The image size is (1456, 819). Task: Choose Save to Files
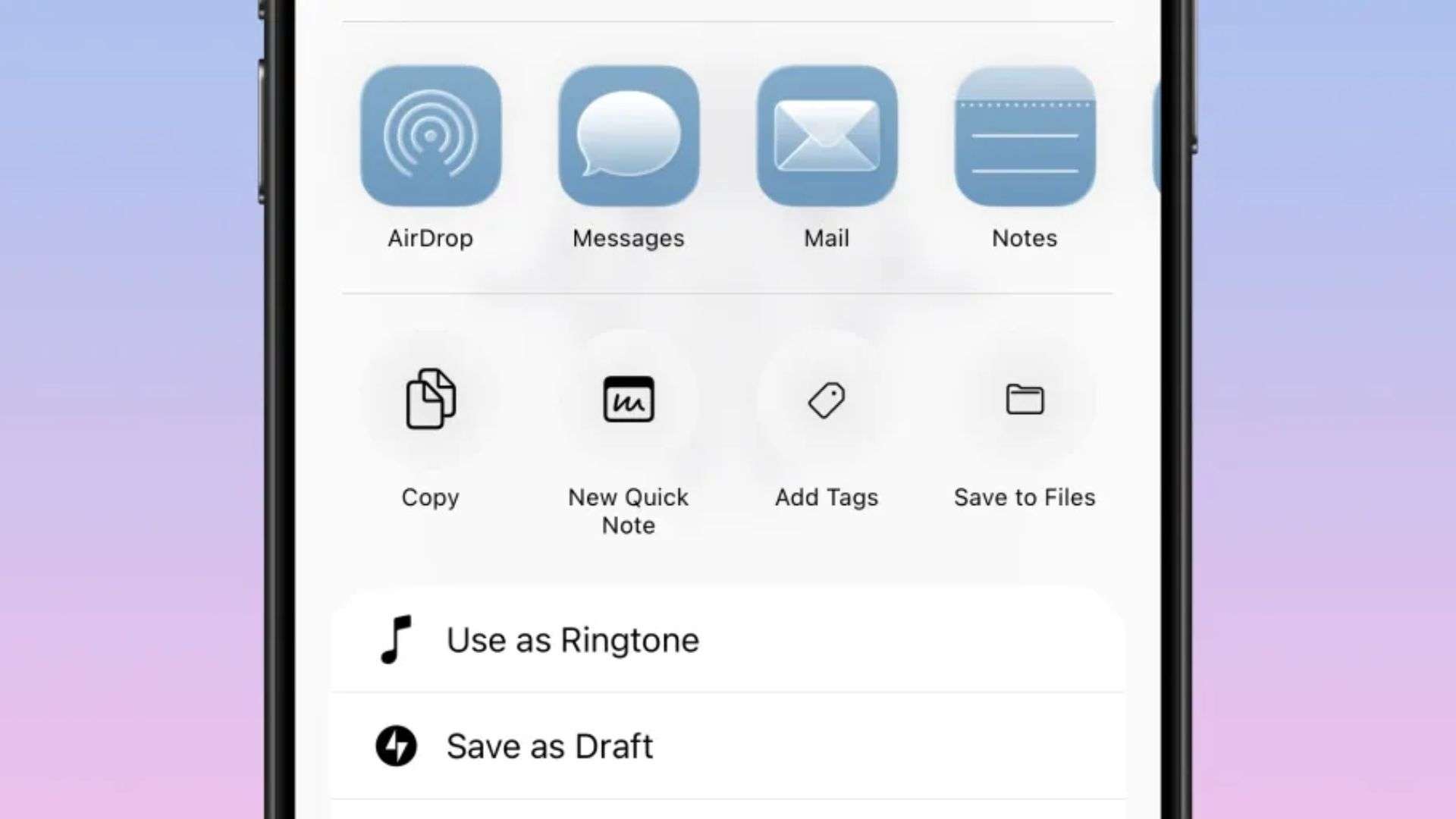(1025, 400)
